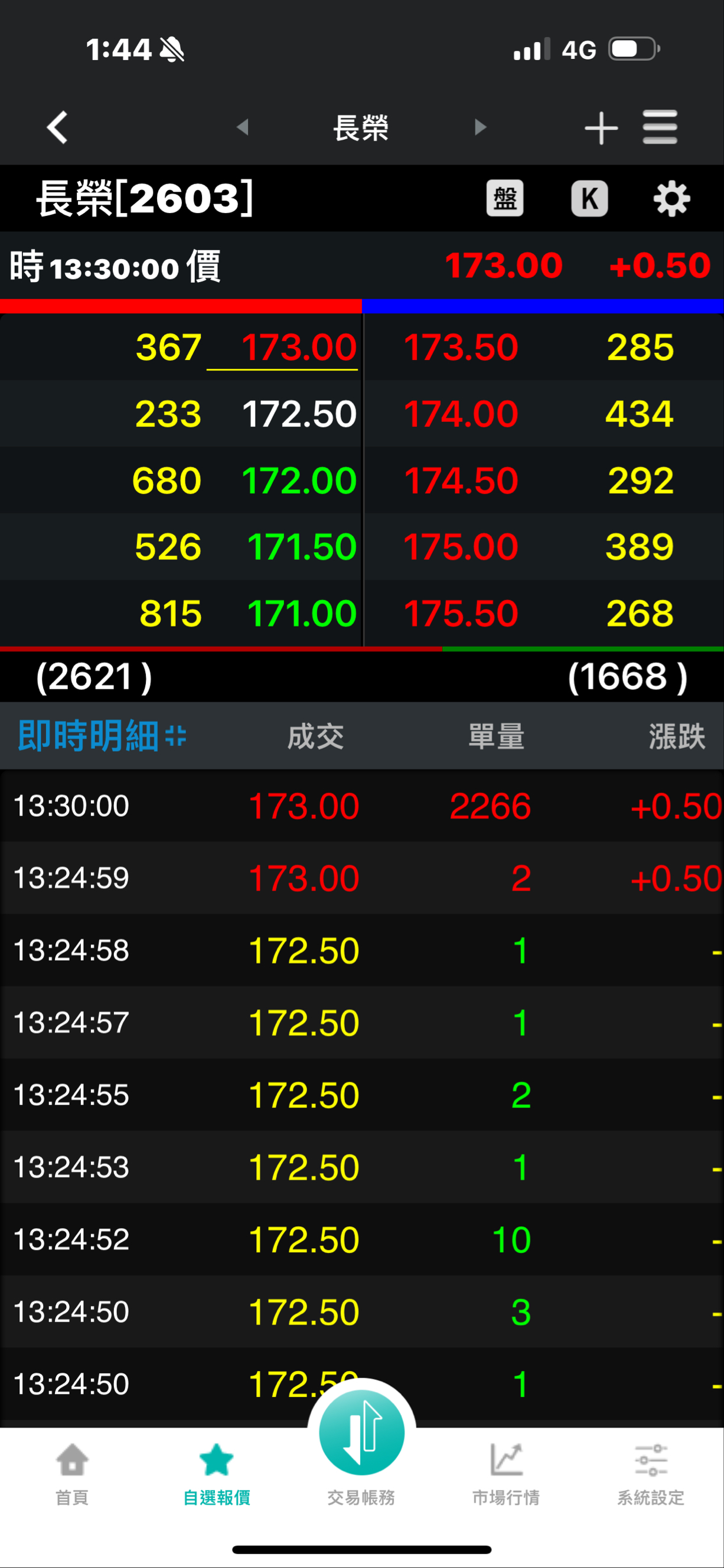Switch to the next stock with right triangle
Image resolution: width=724 pixels, height=1568 pixels.
[x=481, y=127]
